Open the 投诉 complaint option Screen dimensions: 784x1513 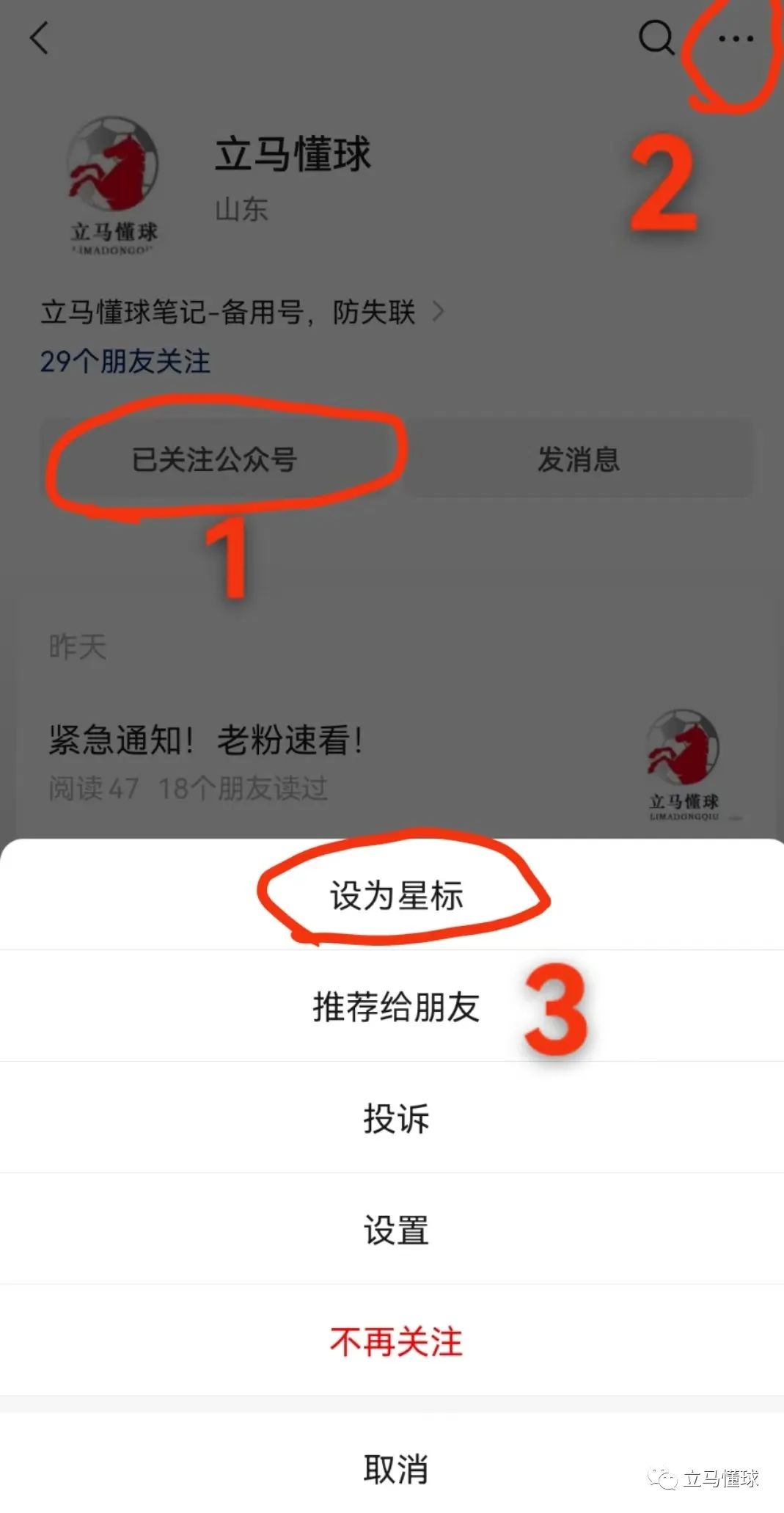(396, 1118)
